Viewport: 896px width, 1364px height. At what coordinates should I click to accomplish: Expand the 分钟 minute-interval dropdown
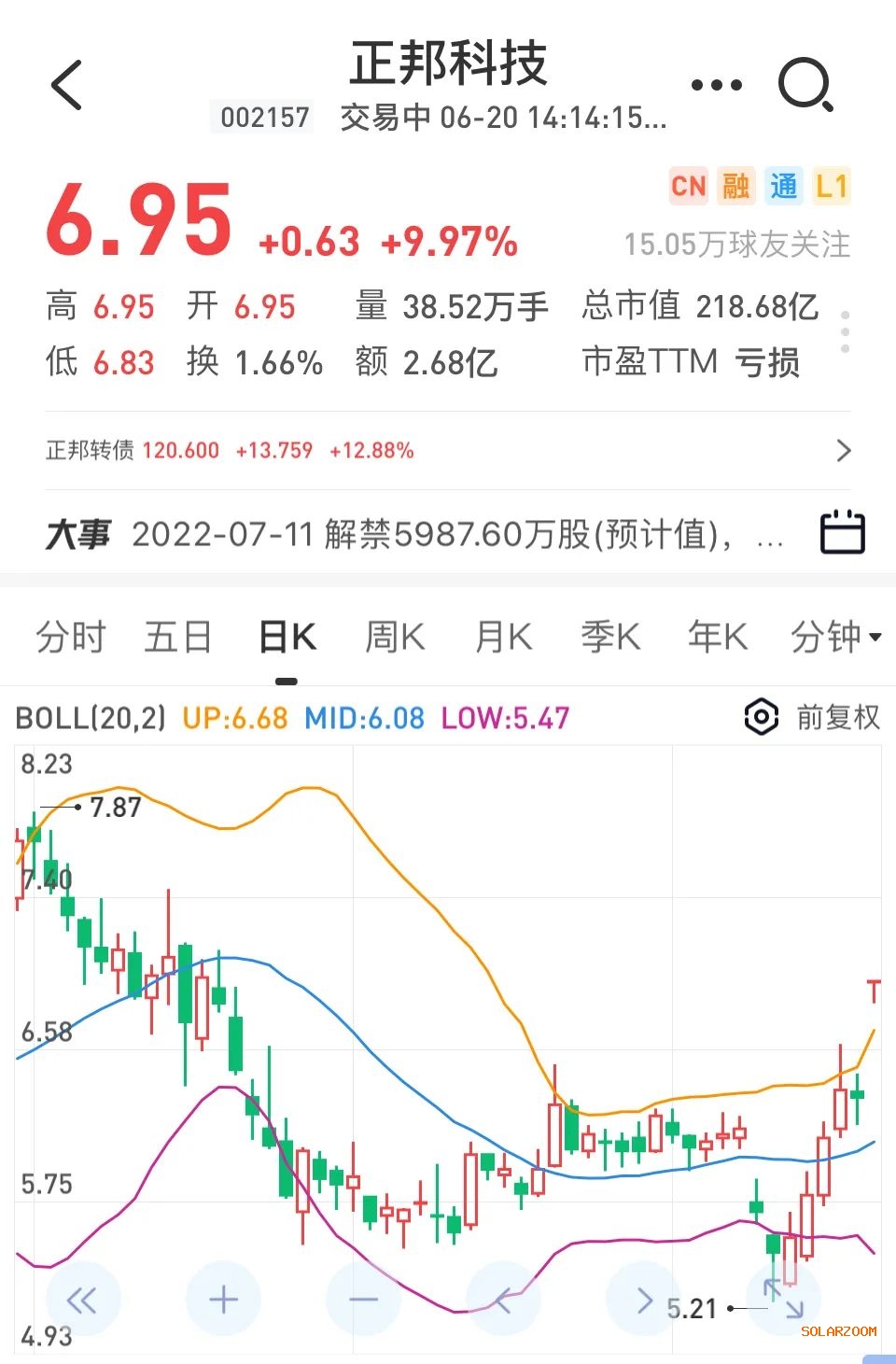tap(835, 638)
